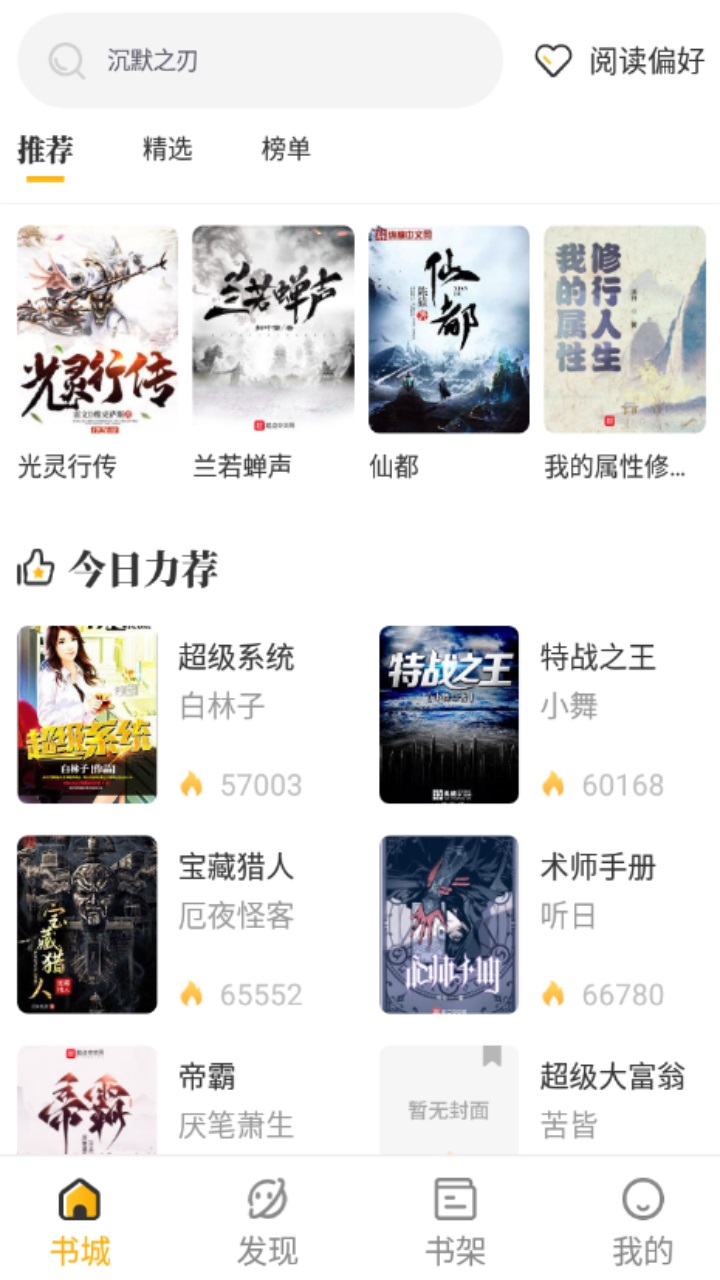Click the bookmark icon on 超级大富翁 cover
Image resolution: width=720 pixels, height=1280 pixels.
pos(492,1055)
